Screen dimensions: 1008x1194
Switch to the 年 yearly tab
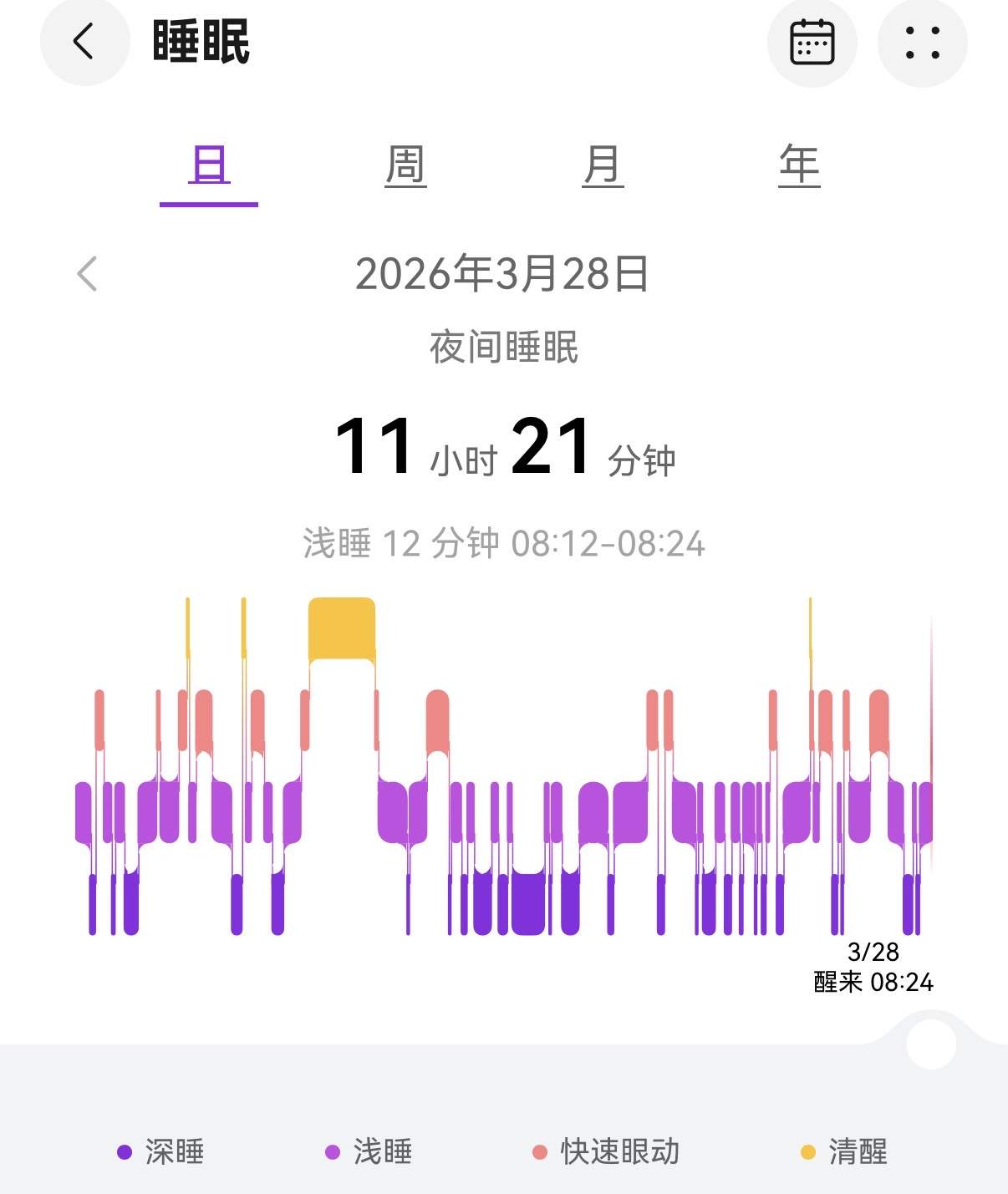(799, 165)
